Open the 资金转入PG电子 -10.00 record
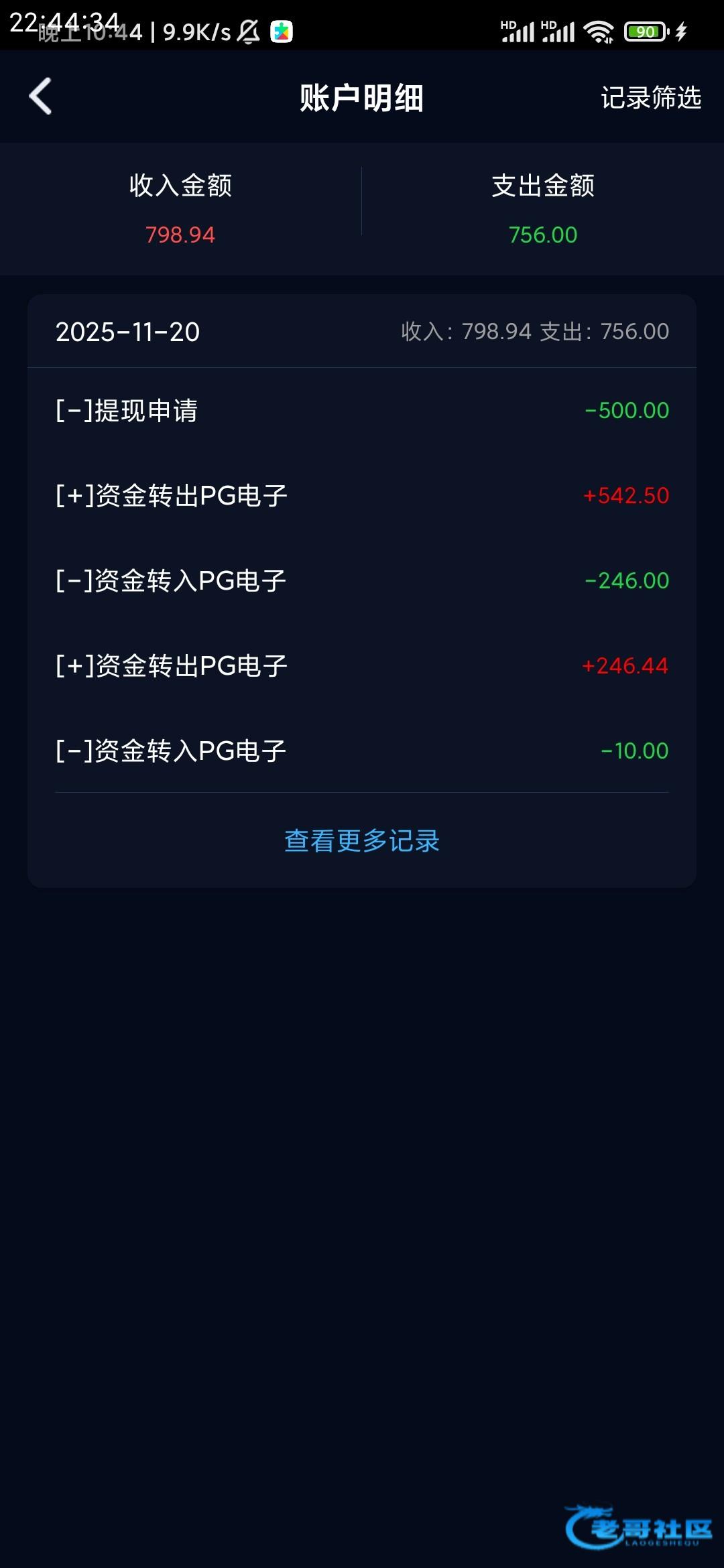This screenshot has height=1568, width=724. pyautogui.click(x=362, y=751)
